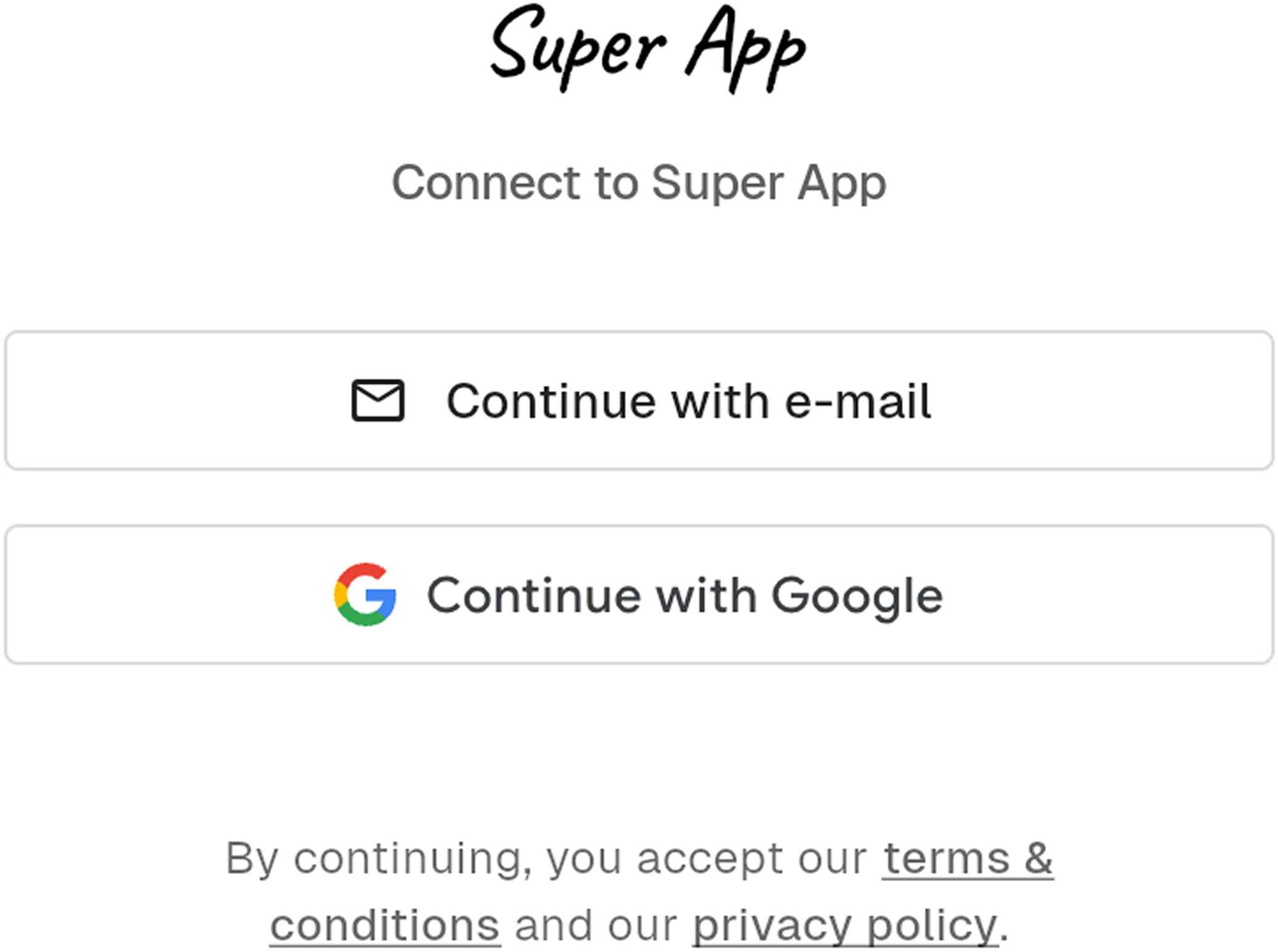View the privacy policy
The image size is (1278, 952).
click(844, 926)
